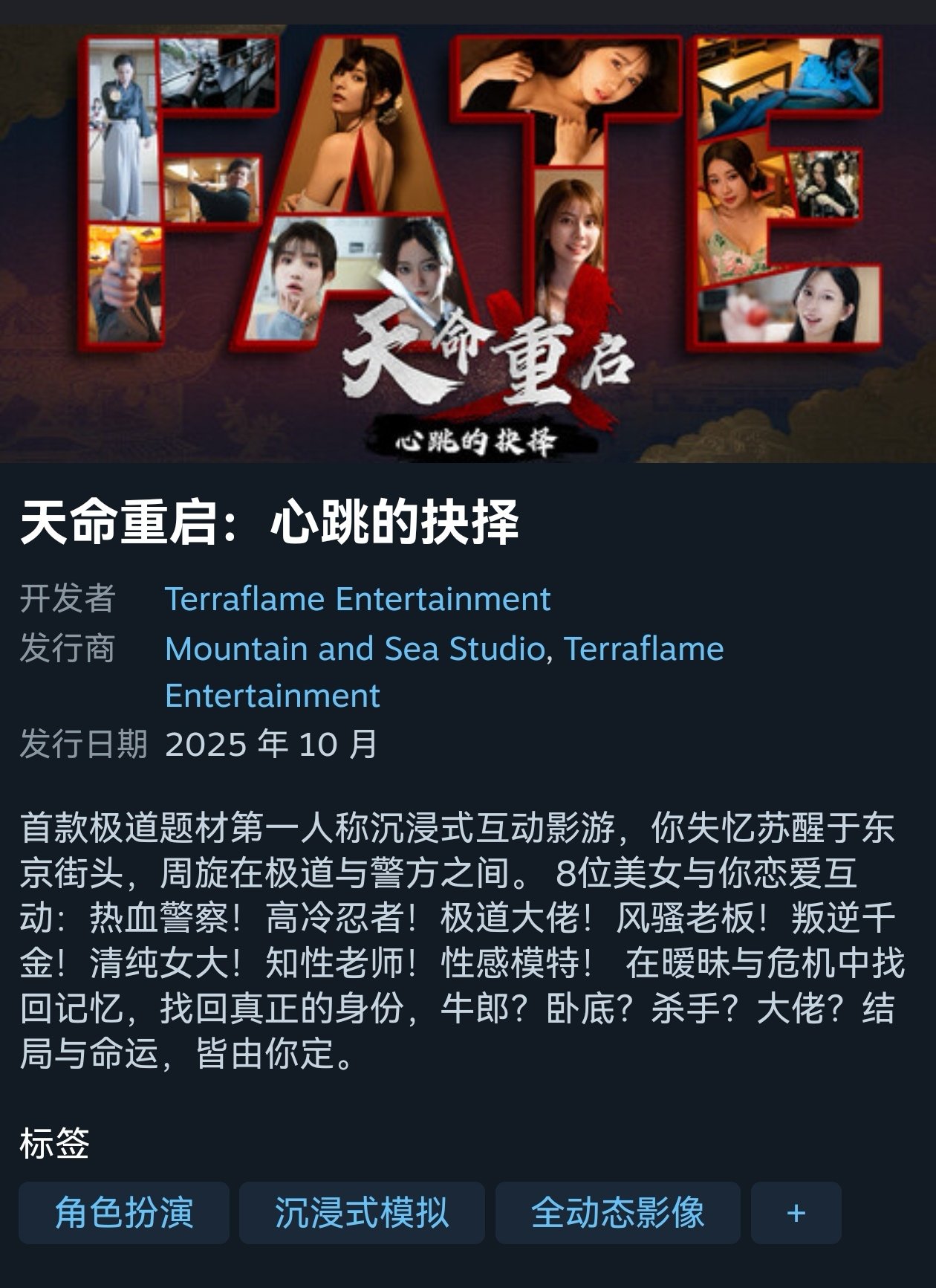The image size is (936, 1288).
Task: Expand more tags with the plus button
Action: click(796, 1213)
